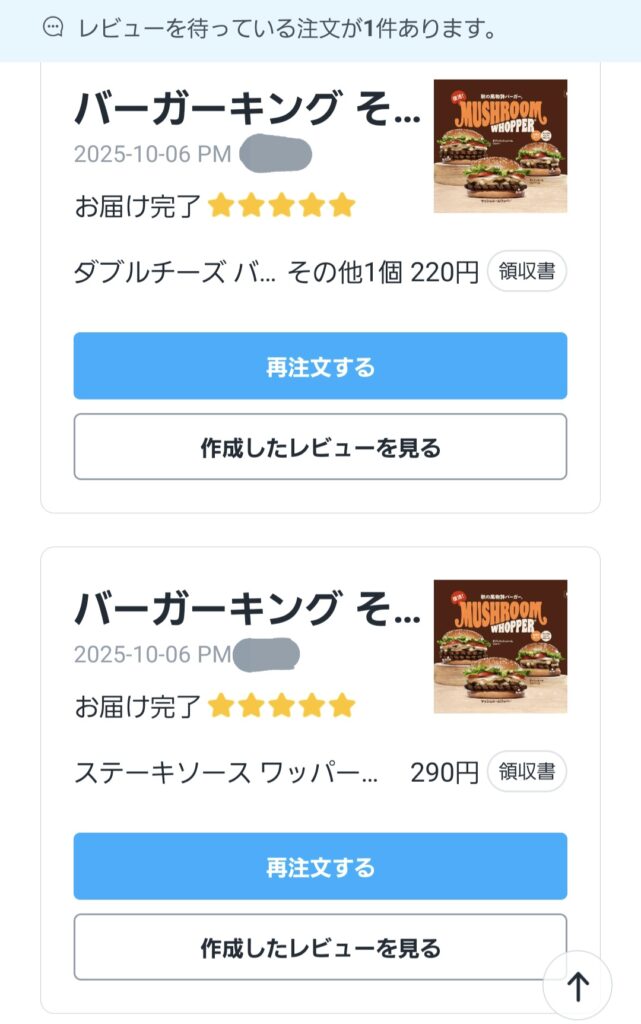Reorder the ステーキソース ワッパー order

pyautogui.click(x=320, y=866)
